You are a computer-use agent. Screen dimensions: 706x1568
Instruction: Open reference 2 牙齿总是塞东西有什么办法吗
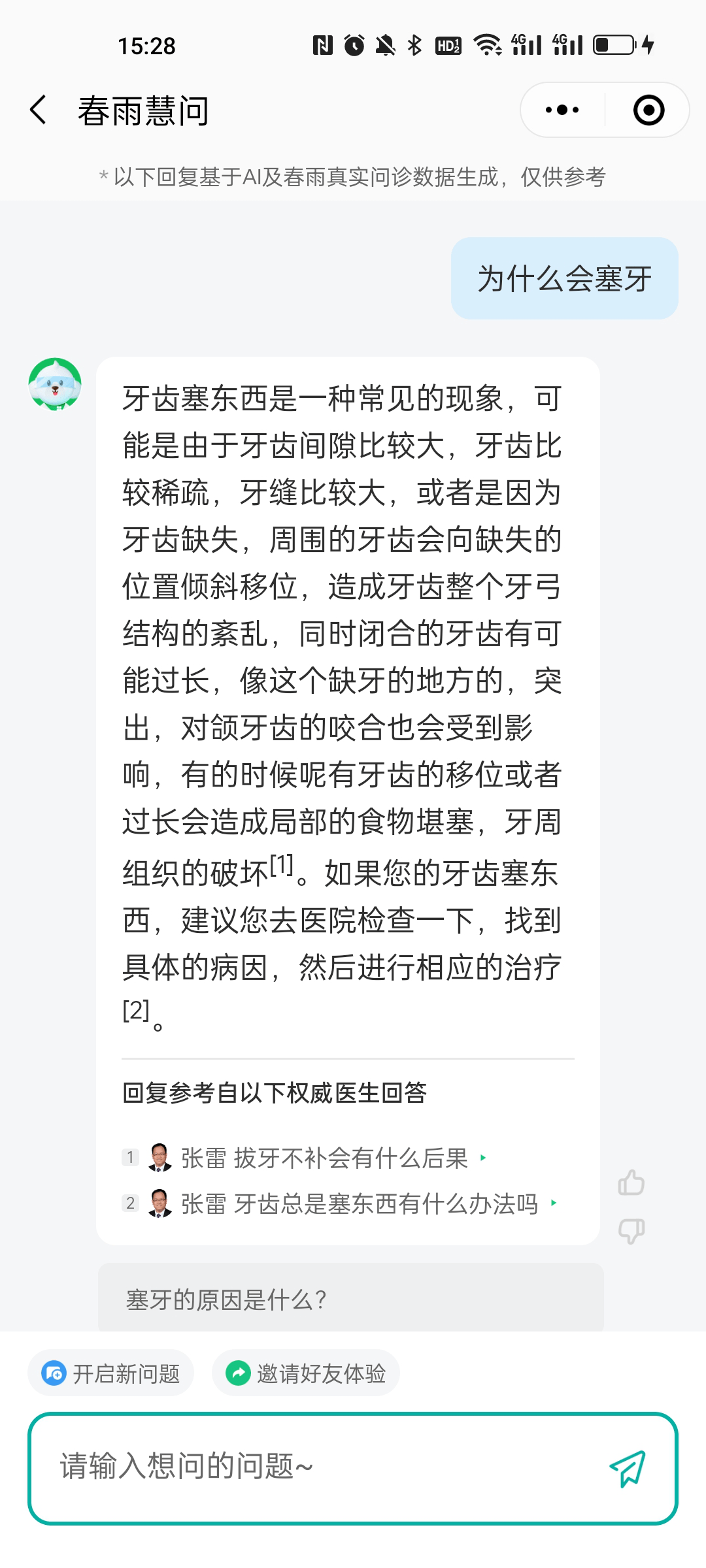coord(340,1203)
